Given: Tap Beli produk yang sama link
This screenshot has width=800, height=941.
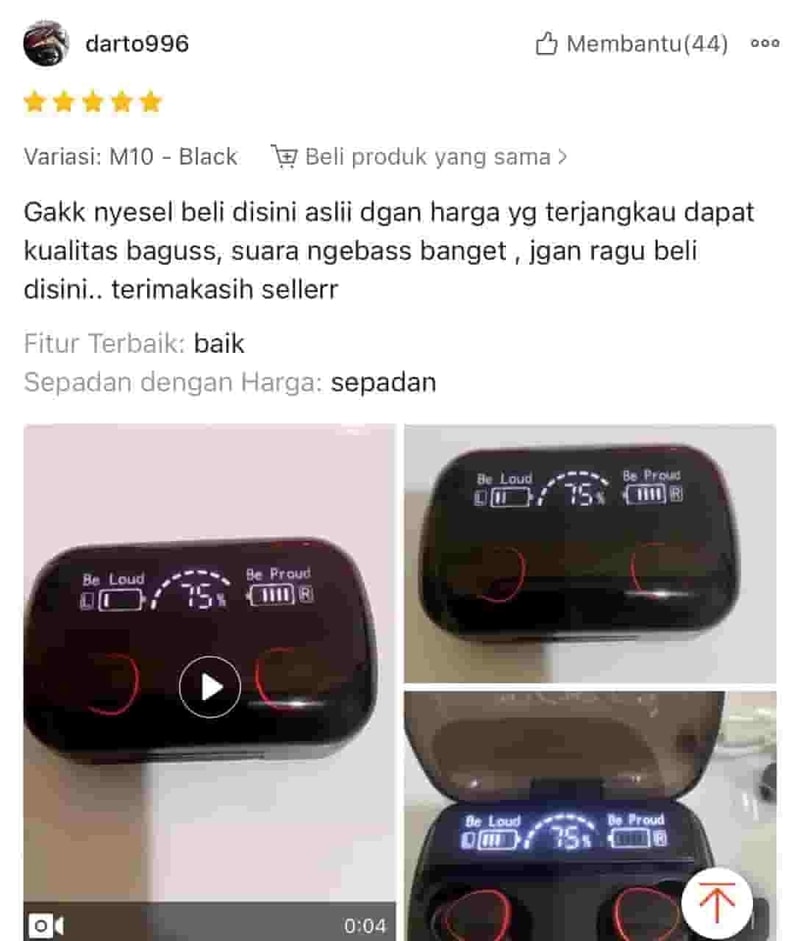Looking at the screenshot, I should [x=420, y=157].
